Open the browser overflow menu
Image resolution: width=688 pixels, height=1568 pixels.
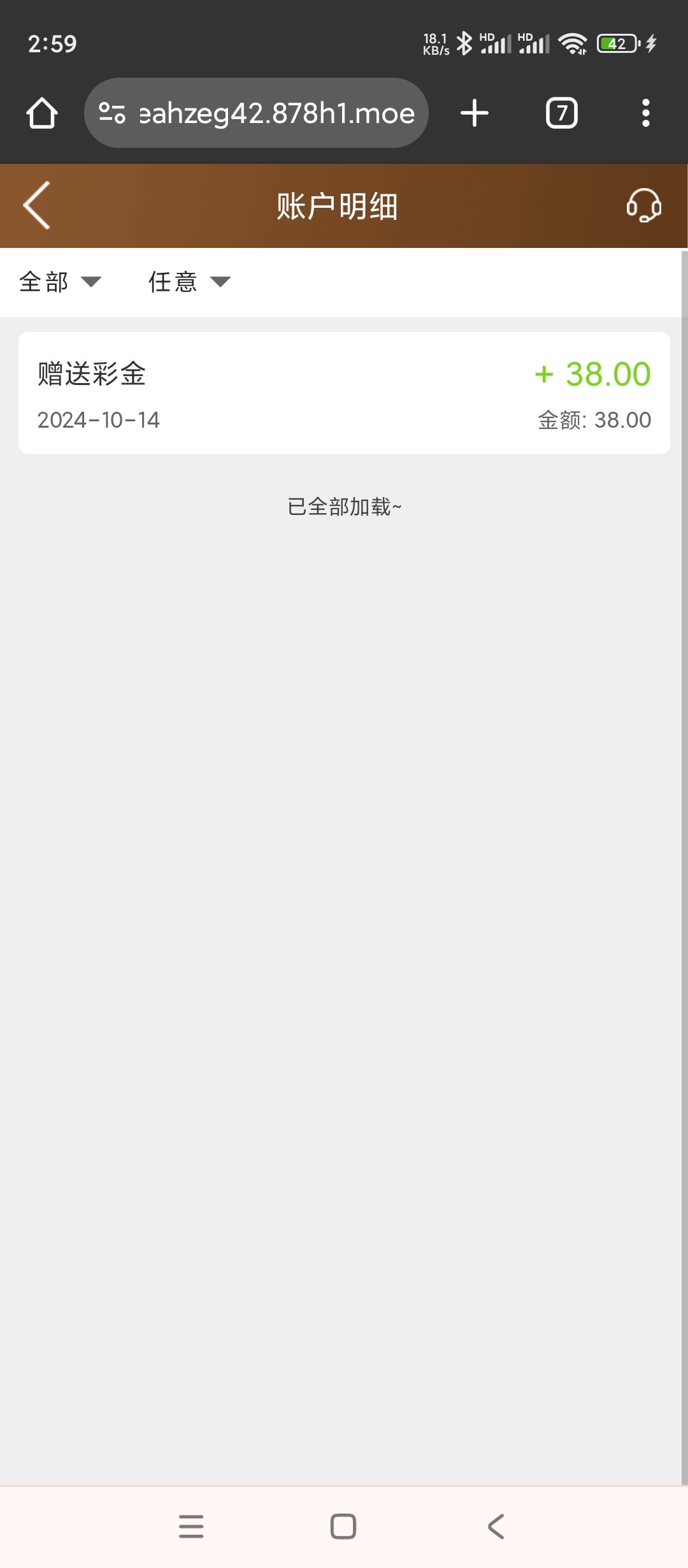[x=646, y=113]
